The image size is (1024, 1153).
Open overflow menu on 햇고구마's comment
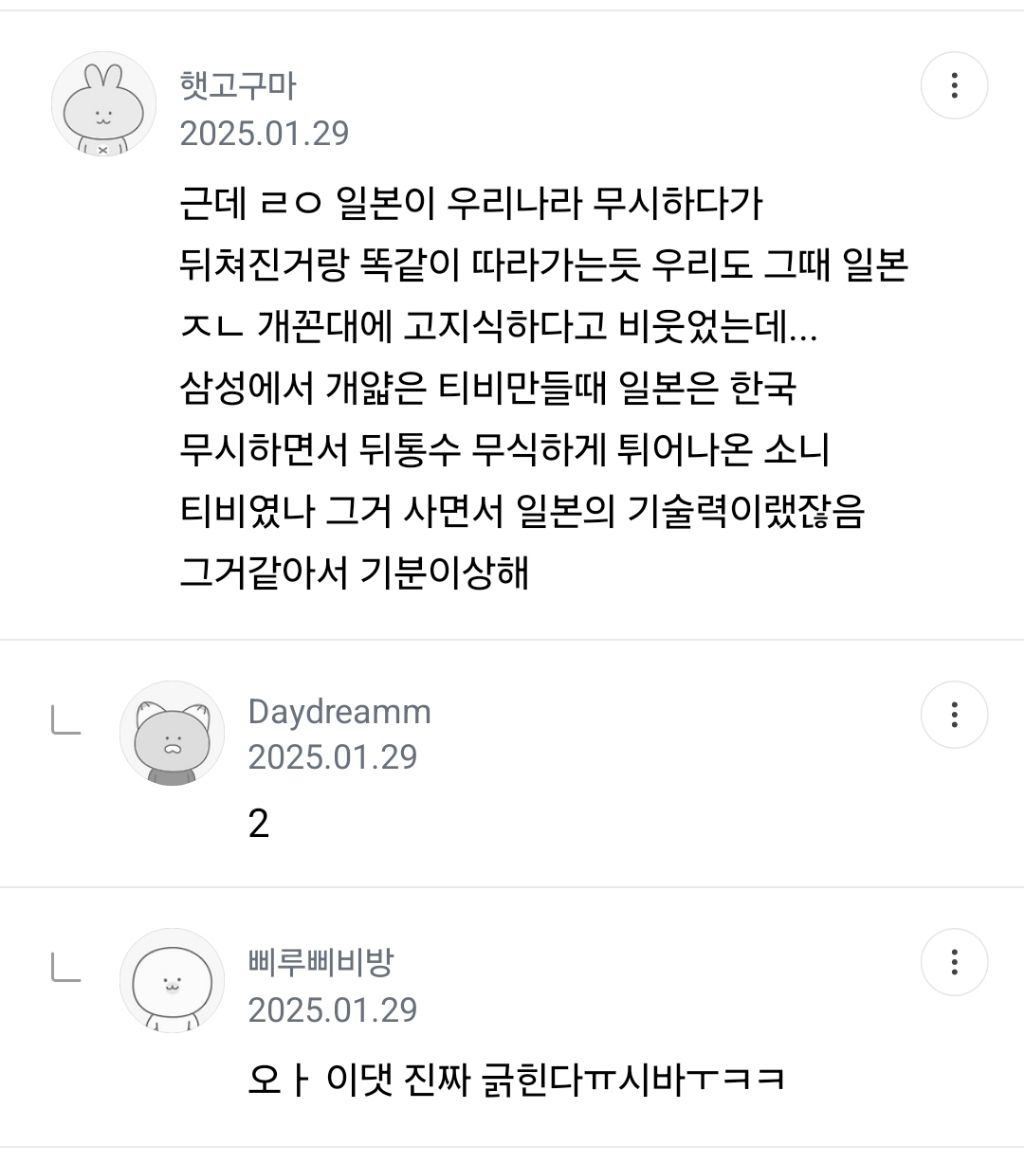point(954,86)
